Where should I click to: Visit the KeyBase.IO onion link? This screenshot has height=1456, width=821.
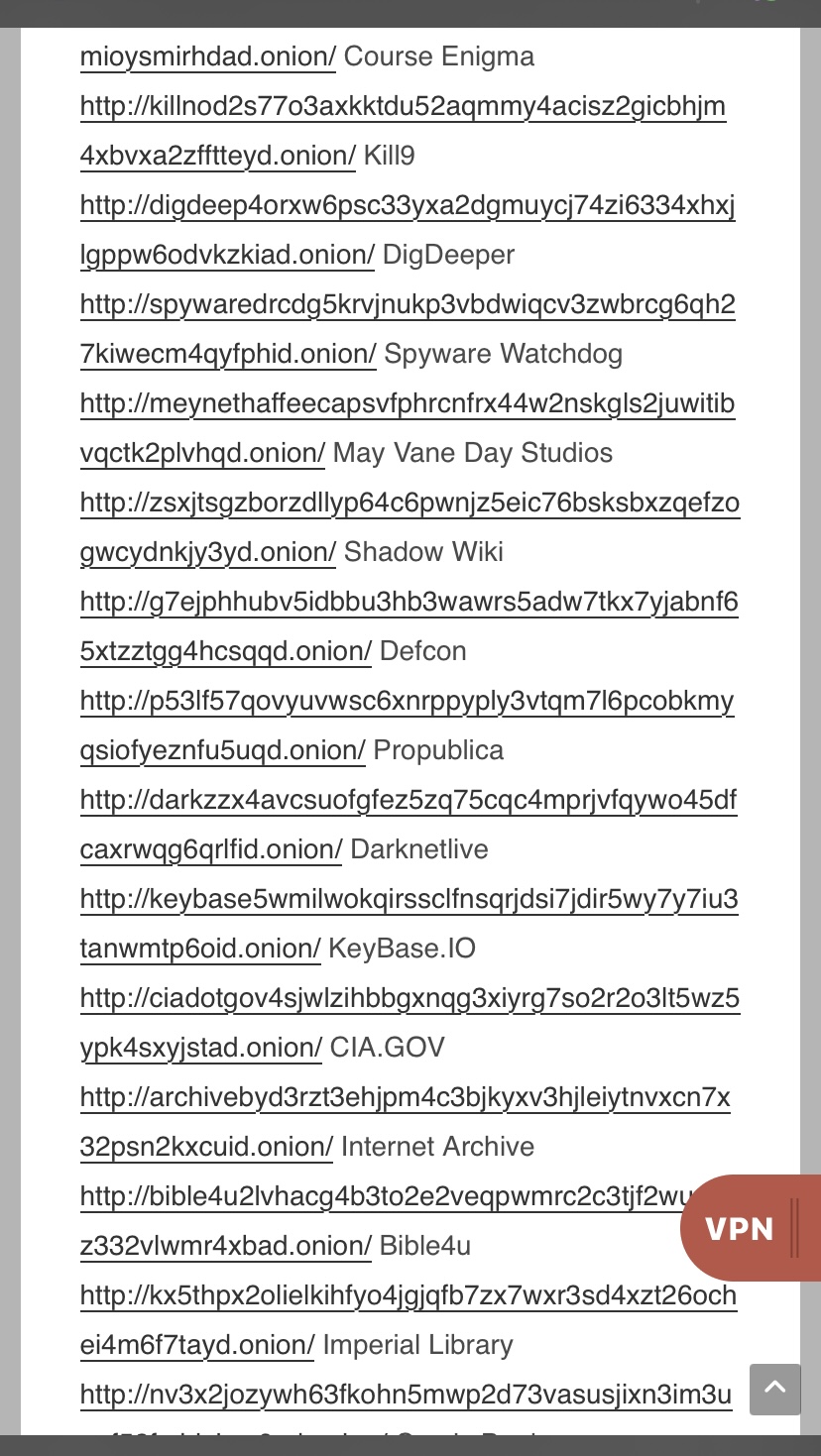[x=409, y=900]
